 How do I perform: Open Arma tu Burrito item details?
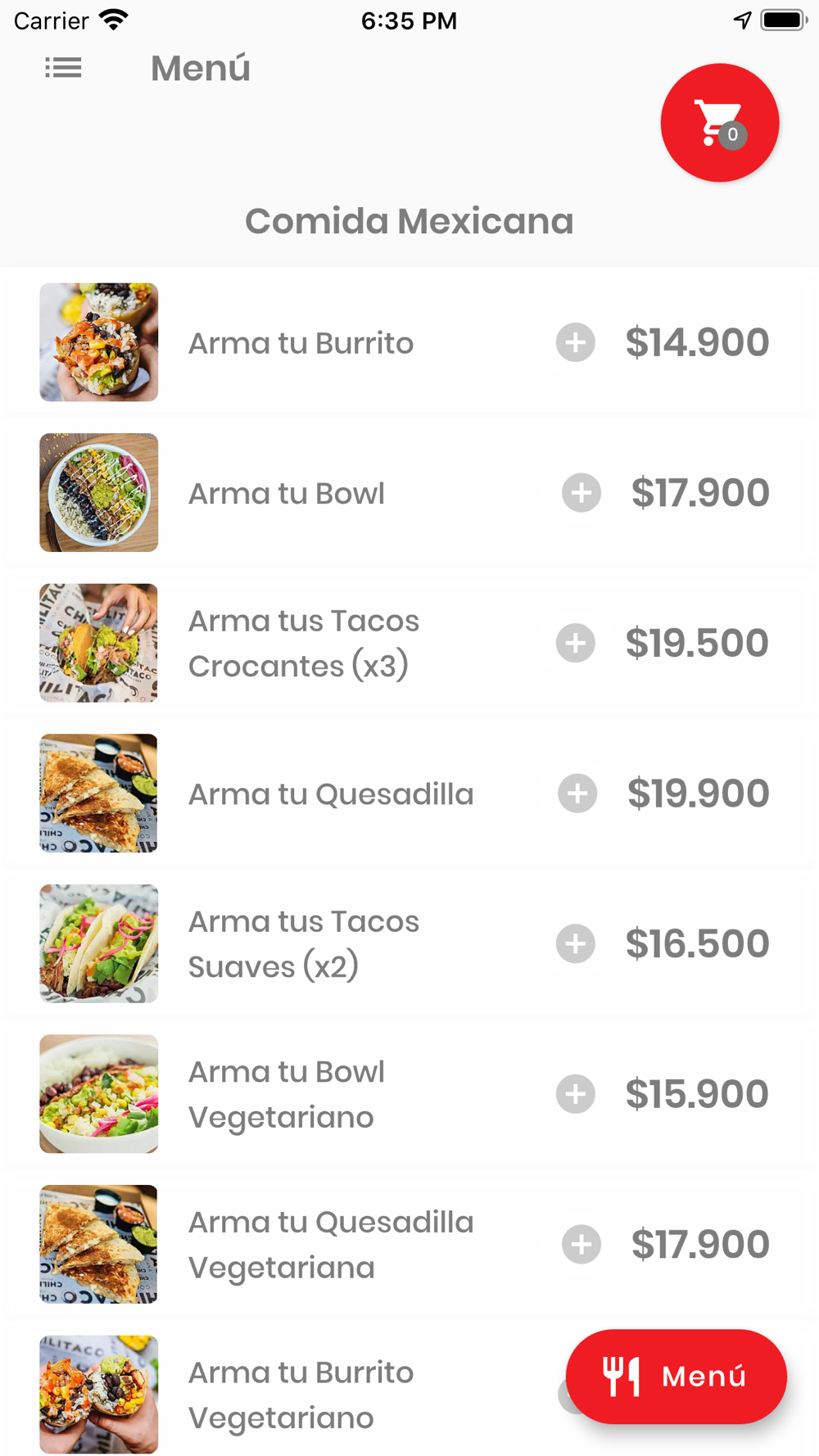(x=409, y=342)
